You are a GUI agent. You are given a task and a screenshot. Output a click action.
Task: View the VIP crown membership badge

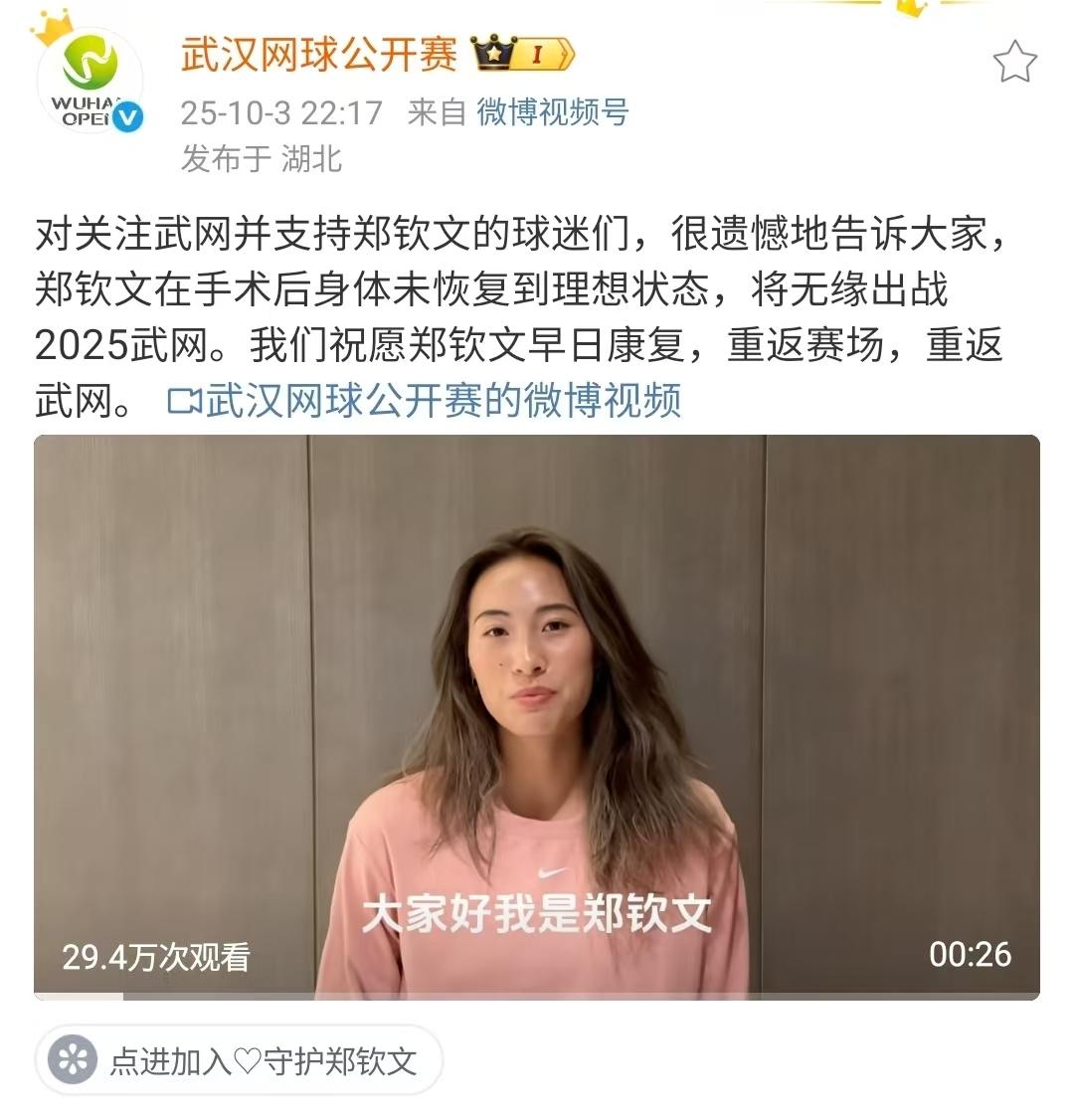pos(523,54)
